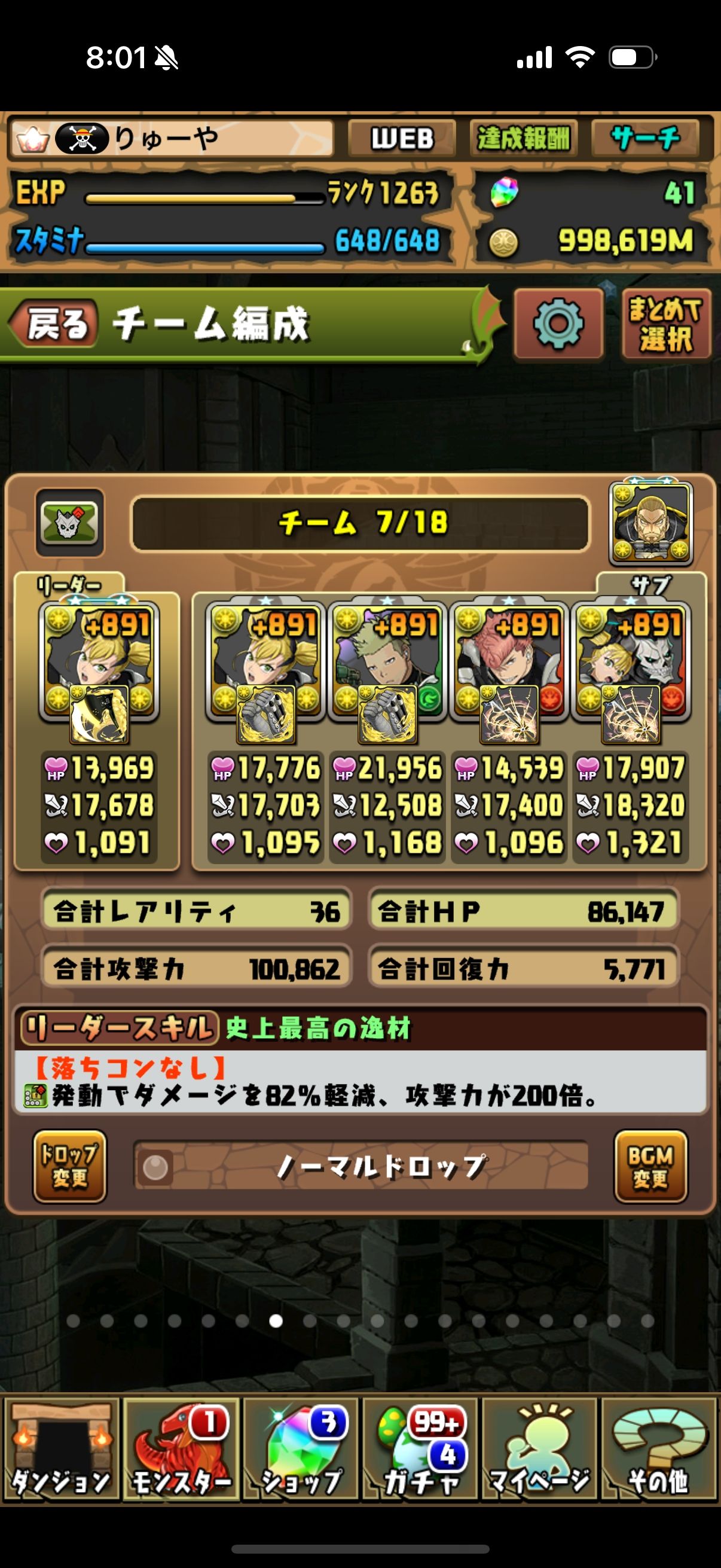Tap the ドロップ変更 drop change button

click(69, 1166)
